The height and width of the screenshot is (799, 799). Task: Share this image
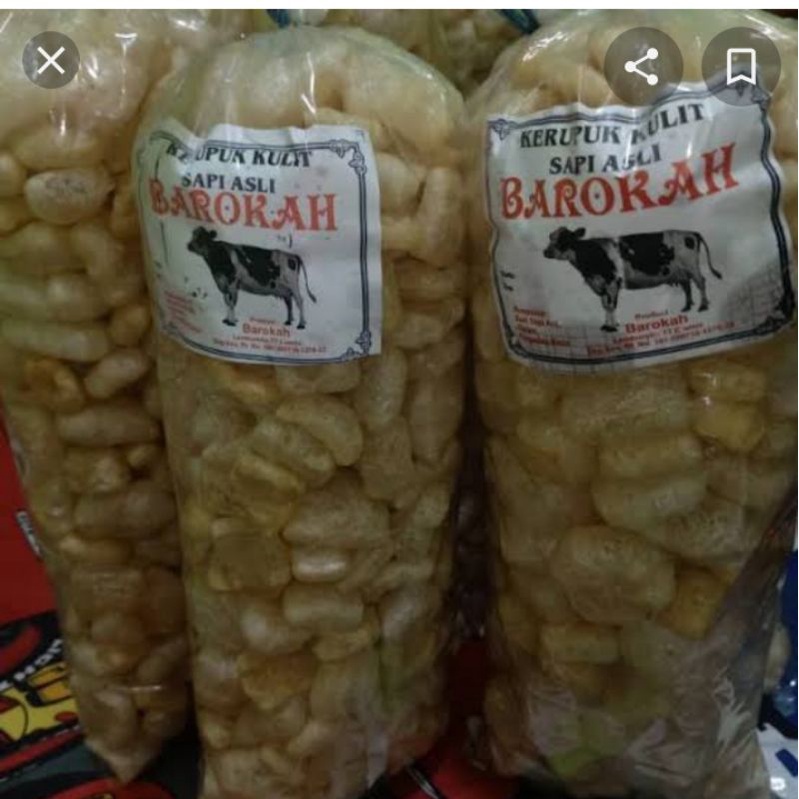(x=643, y=67)
